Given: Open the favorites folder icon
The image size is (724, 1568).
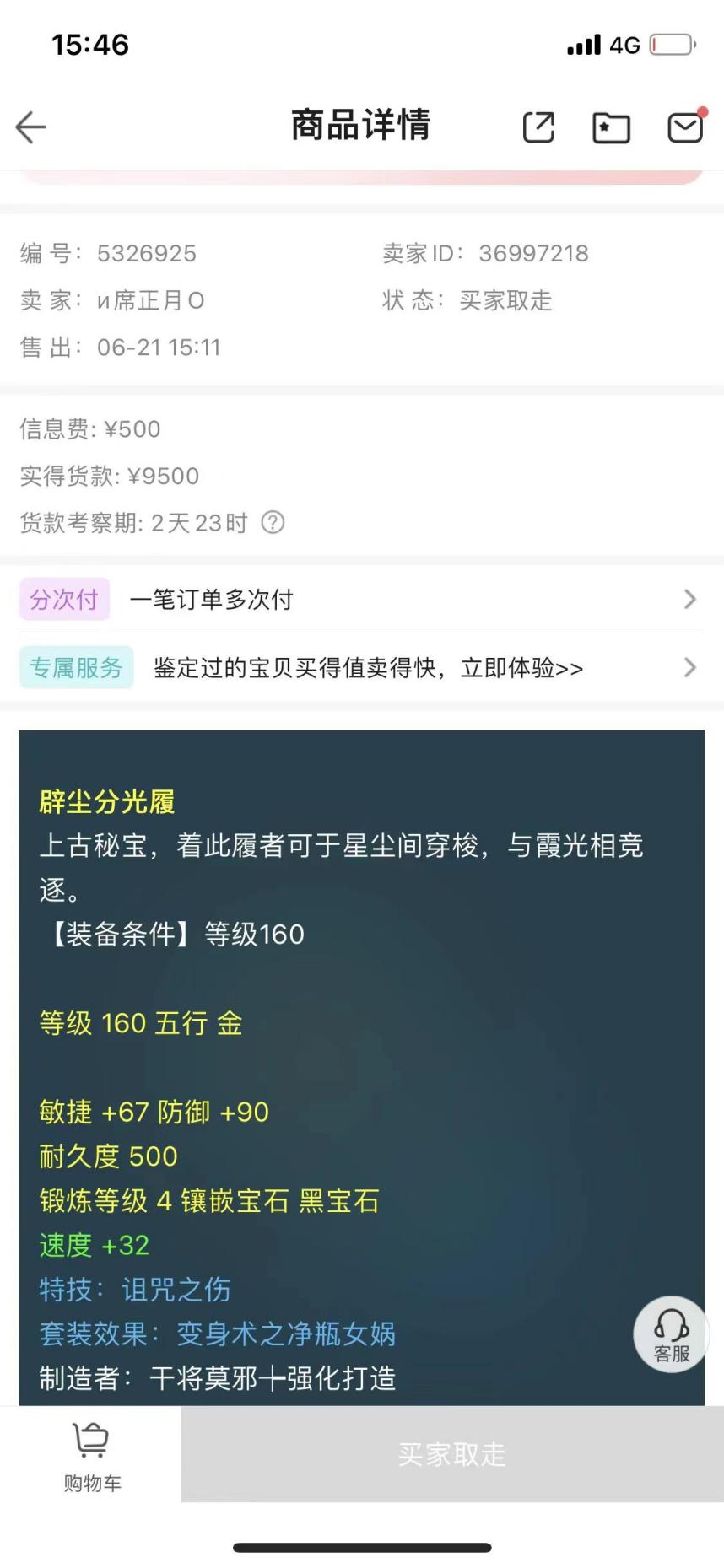Looking at the screenshot, I should [x=611, y=127].
